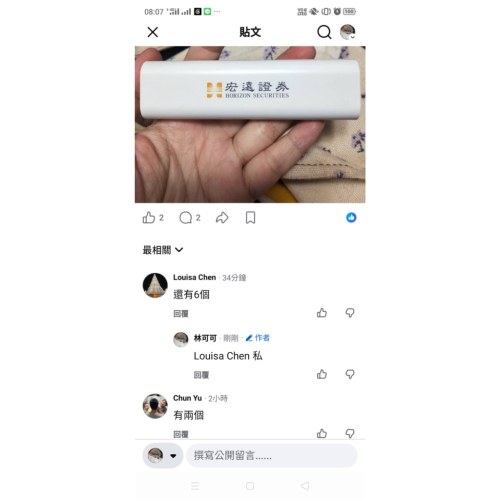The image size is (500, 500).
Task: Open the post photo full screen
Action: click(250, 124)
